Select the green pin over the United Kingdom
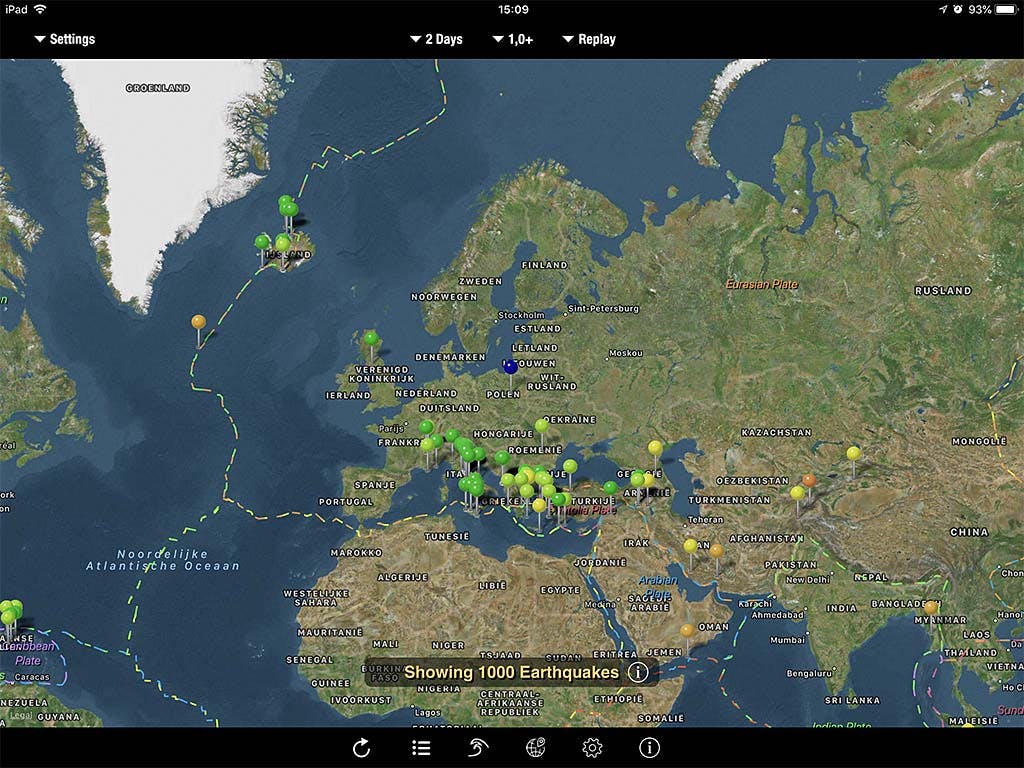This screenshot has width=1024, height=768. pyautogui.click(x=371, y=338)
